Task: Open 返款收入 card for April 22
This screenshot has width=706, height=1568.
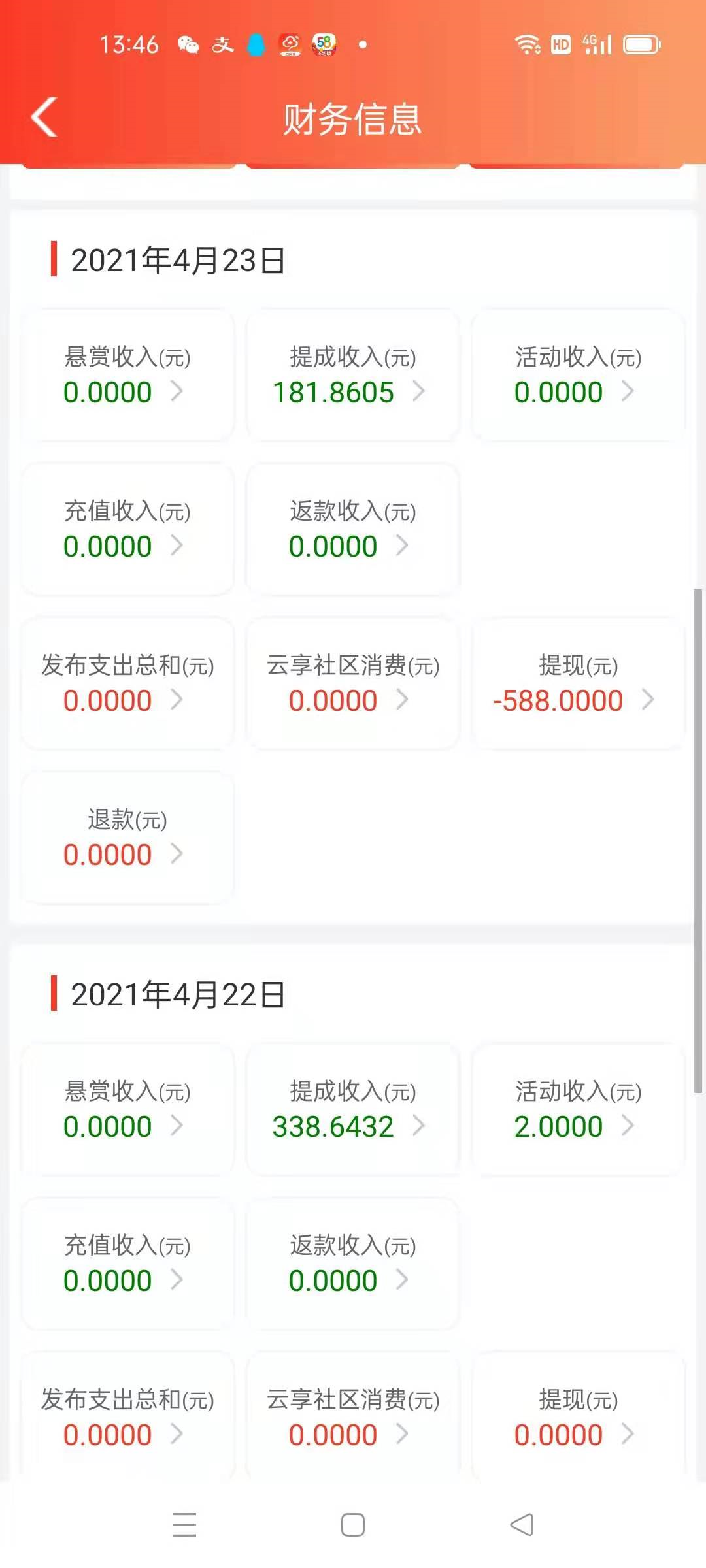Action: coord(352,1264)
